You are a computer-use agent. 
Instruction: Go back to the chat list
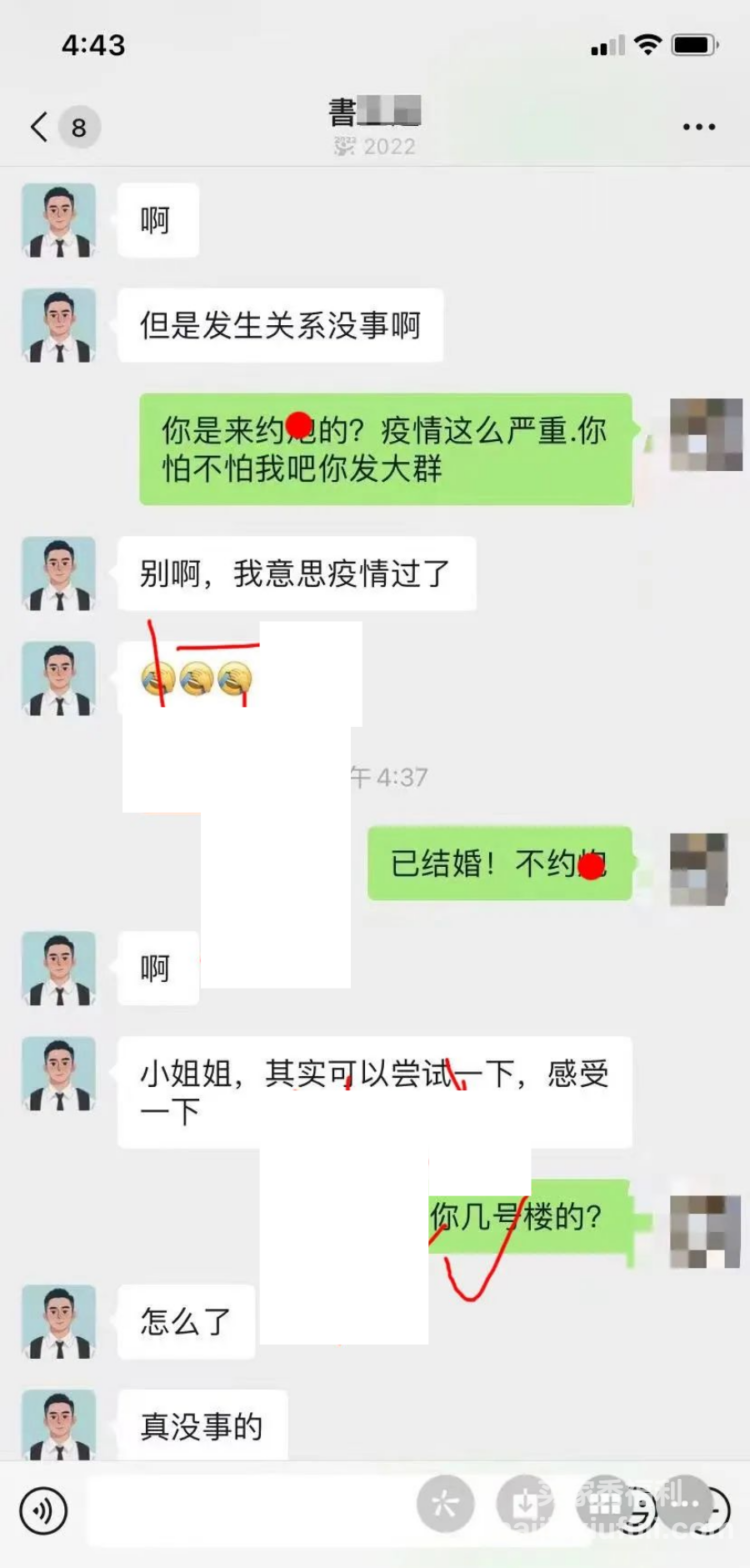click(40, 127)
